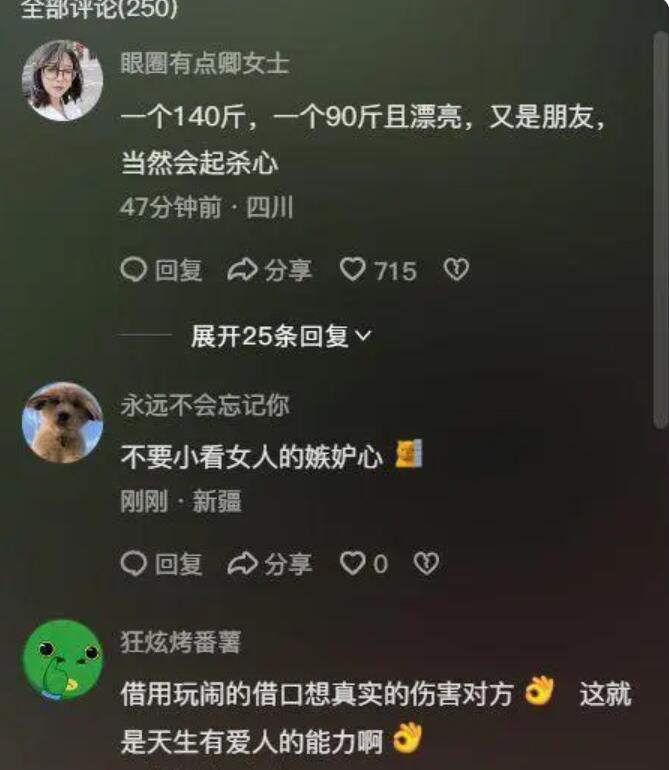Reply to 眼圈有点卿女士's comment

pyautogui.click(x=161, y=270)
